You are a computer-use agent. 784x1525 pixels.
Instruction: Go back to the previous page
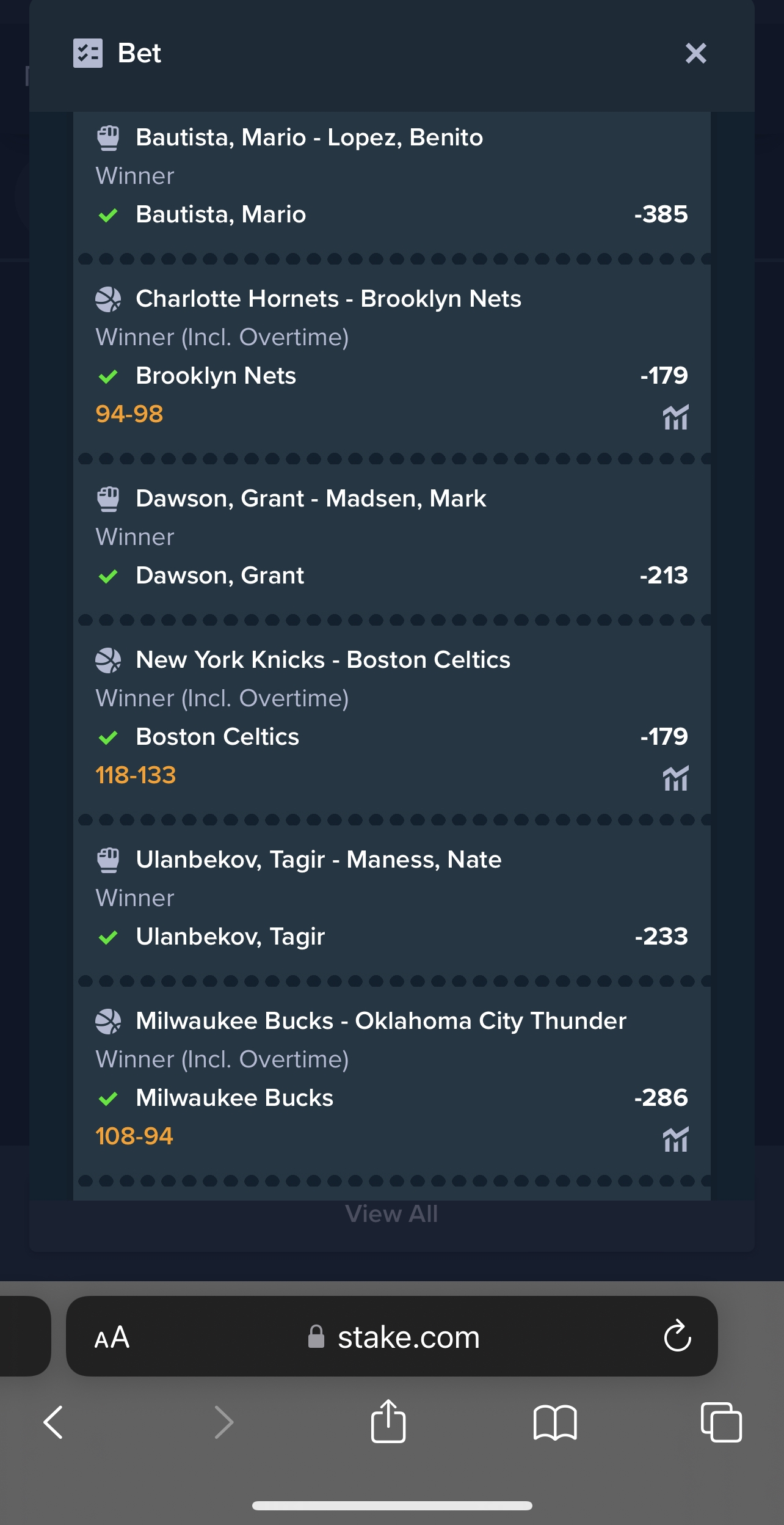53,1422
